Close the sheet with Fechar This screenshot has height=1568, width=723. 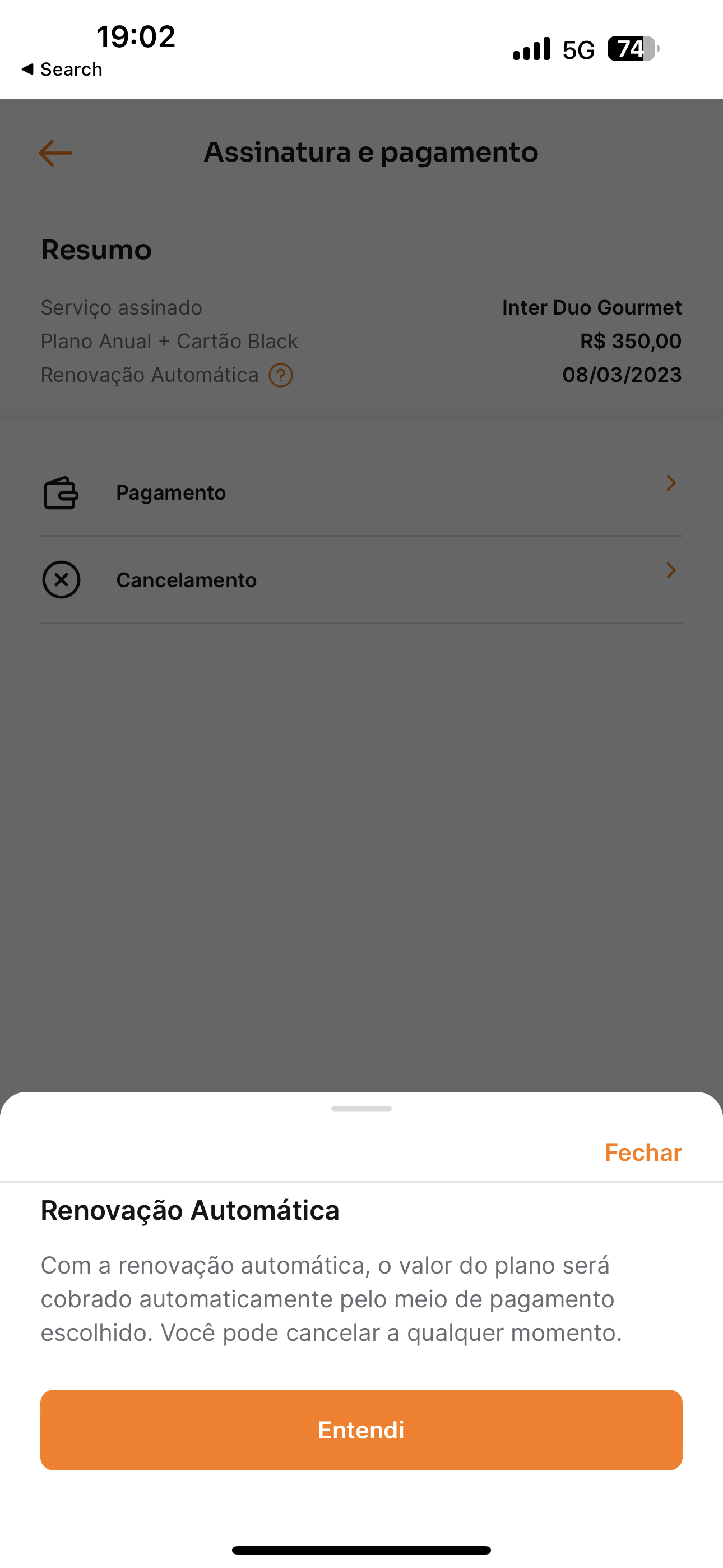(643, 1152)
